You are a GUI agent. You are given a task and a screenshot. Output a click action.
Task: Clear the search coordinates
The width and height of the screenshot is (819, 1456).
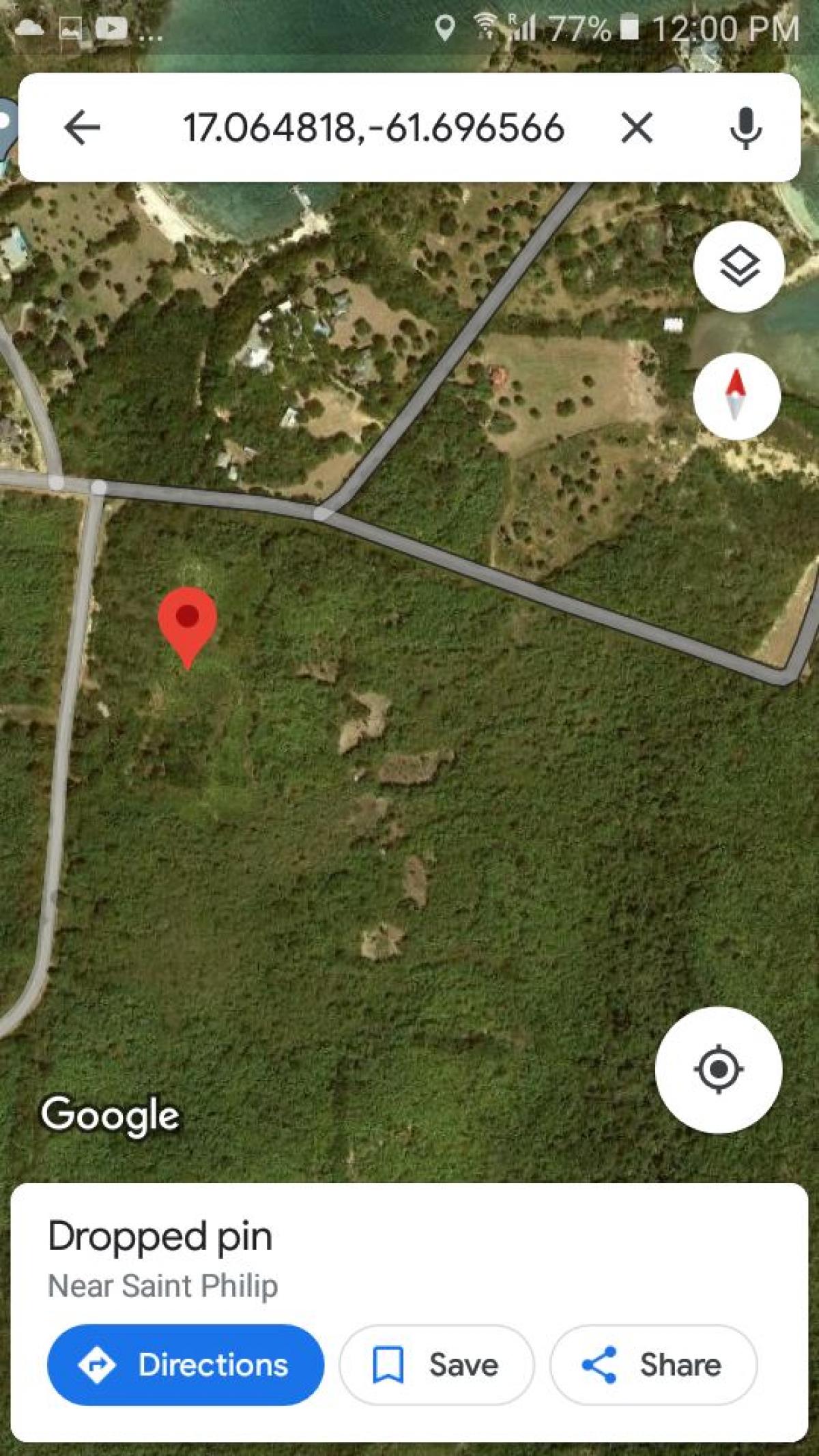tap(636, 128)
